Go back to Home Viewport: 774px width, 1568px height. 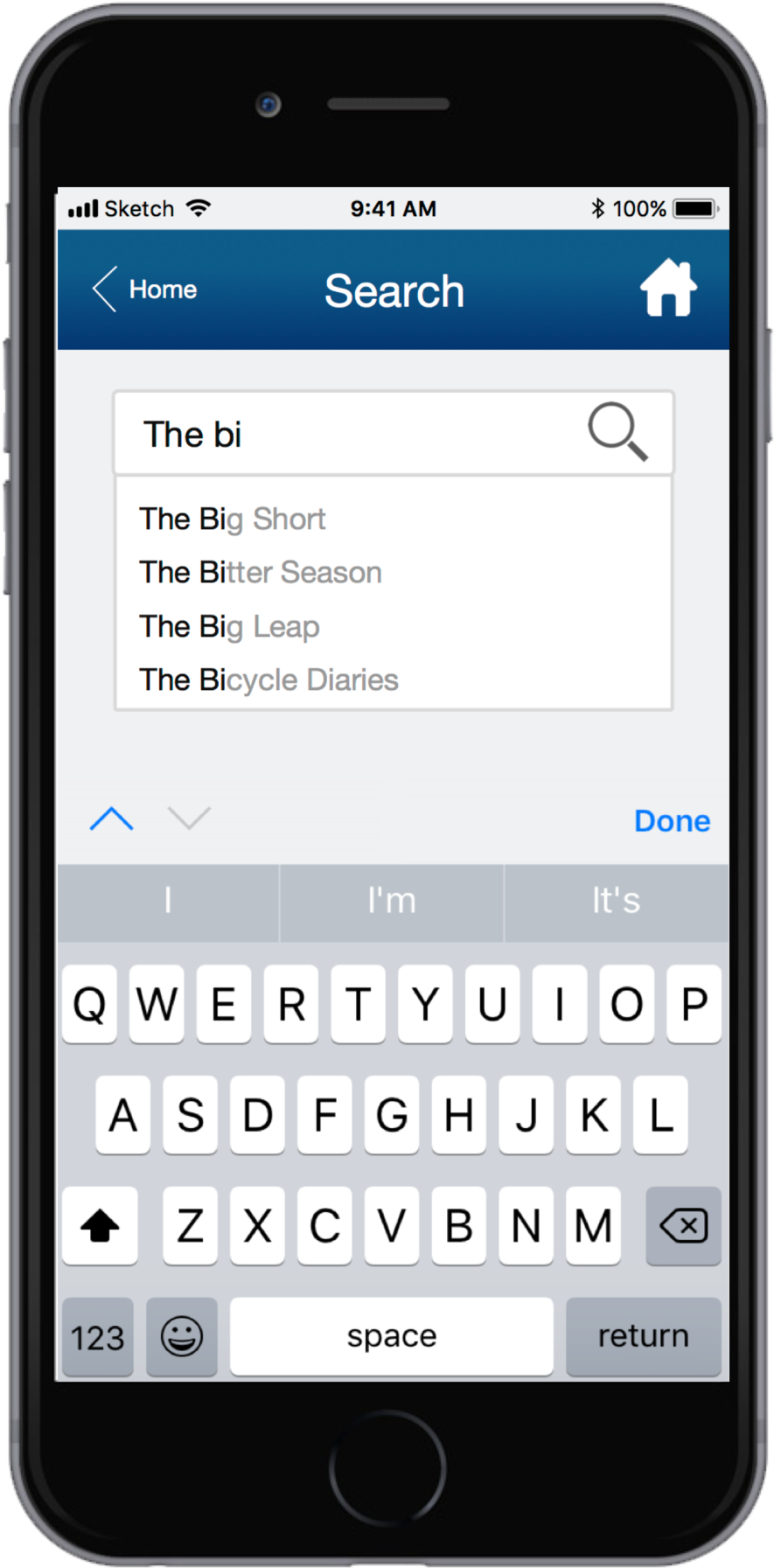[x=145, y=289]
